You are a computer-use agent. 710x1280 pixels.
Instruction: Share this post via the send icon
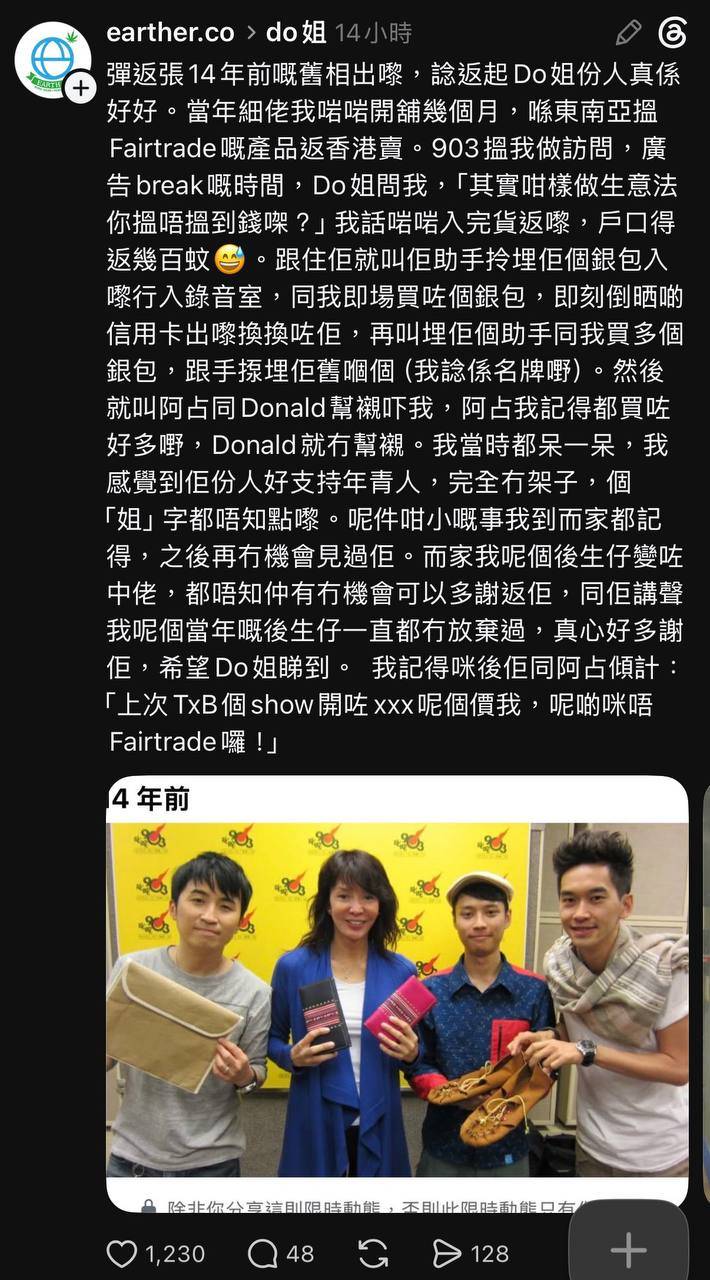coord(446,1253)
